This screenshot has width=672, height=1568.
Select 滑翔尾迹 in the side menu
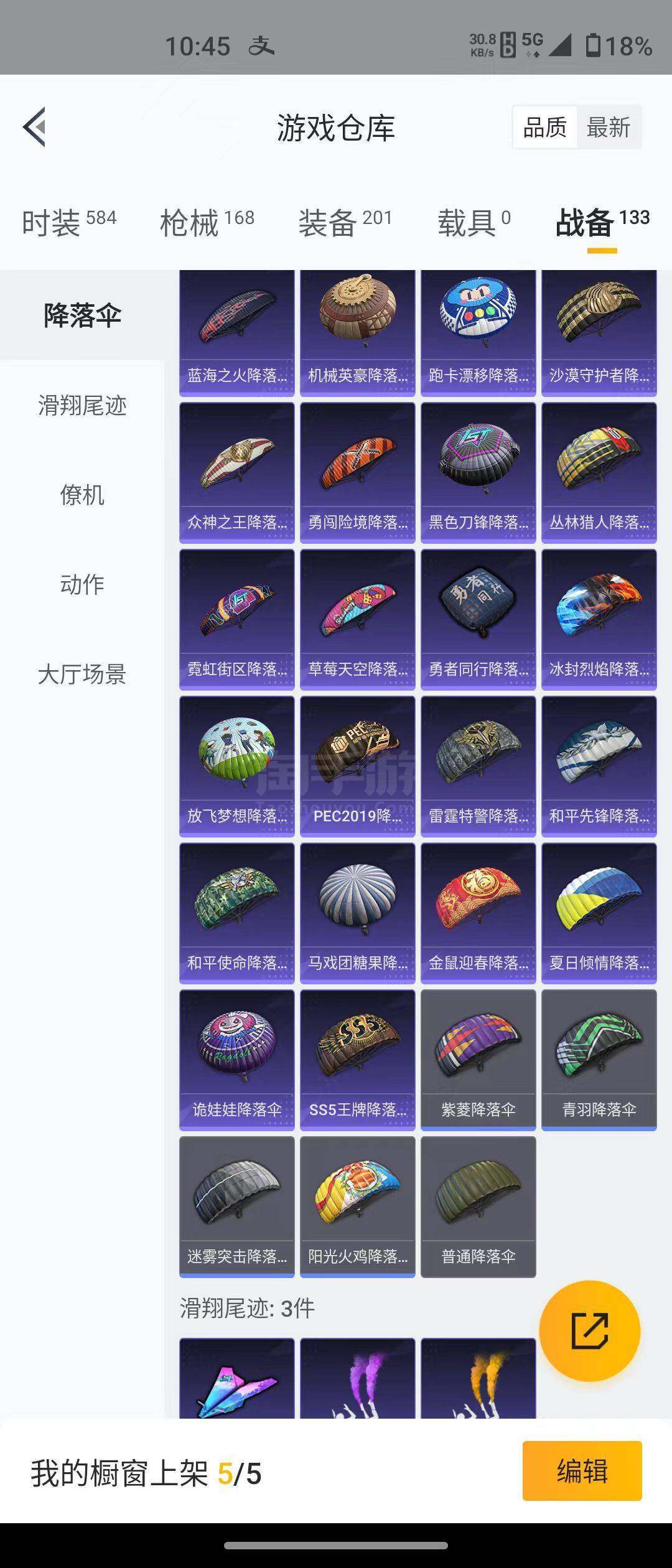pos(82,406)
